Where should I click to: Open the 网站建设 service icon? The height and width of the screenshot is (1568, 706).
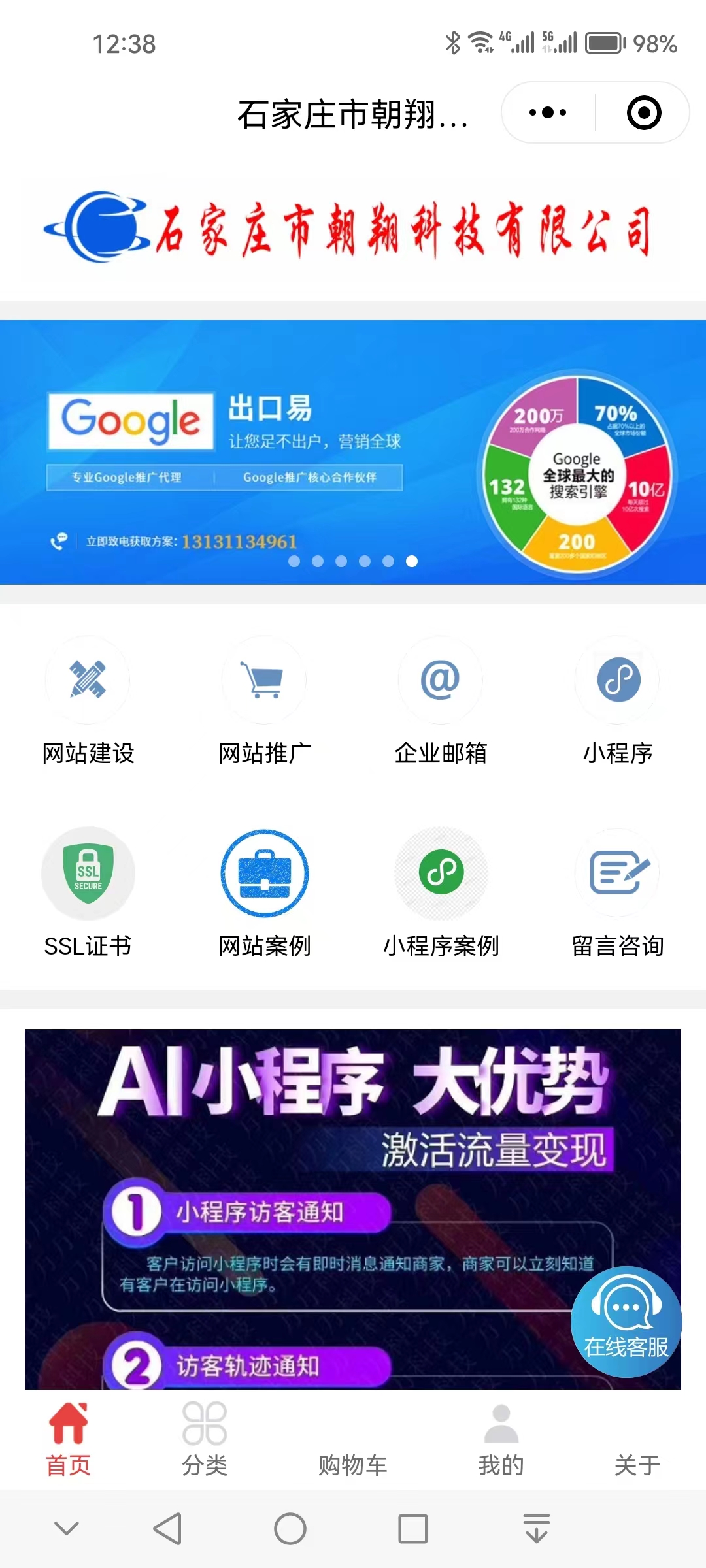[87, 680]
